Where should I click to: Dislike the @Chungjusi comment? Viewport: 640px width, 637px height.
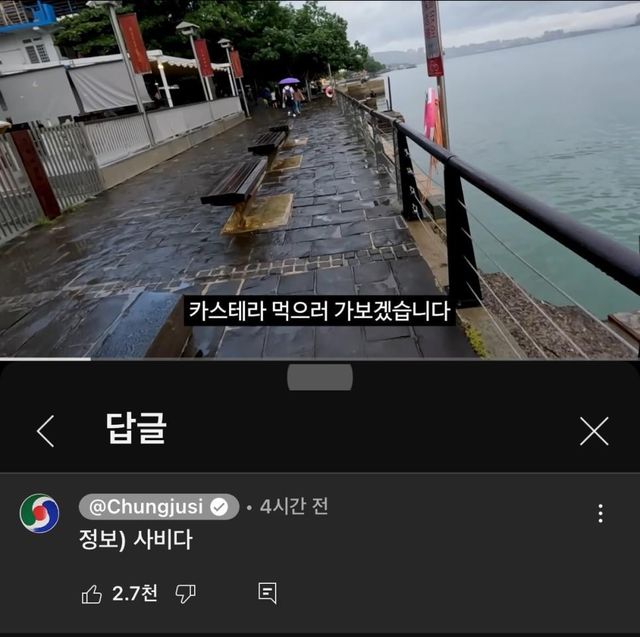[x=185, y=594]
